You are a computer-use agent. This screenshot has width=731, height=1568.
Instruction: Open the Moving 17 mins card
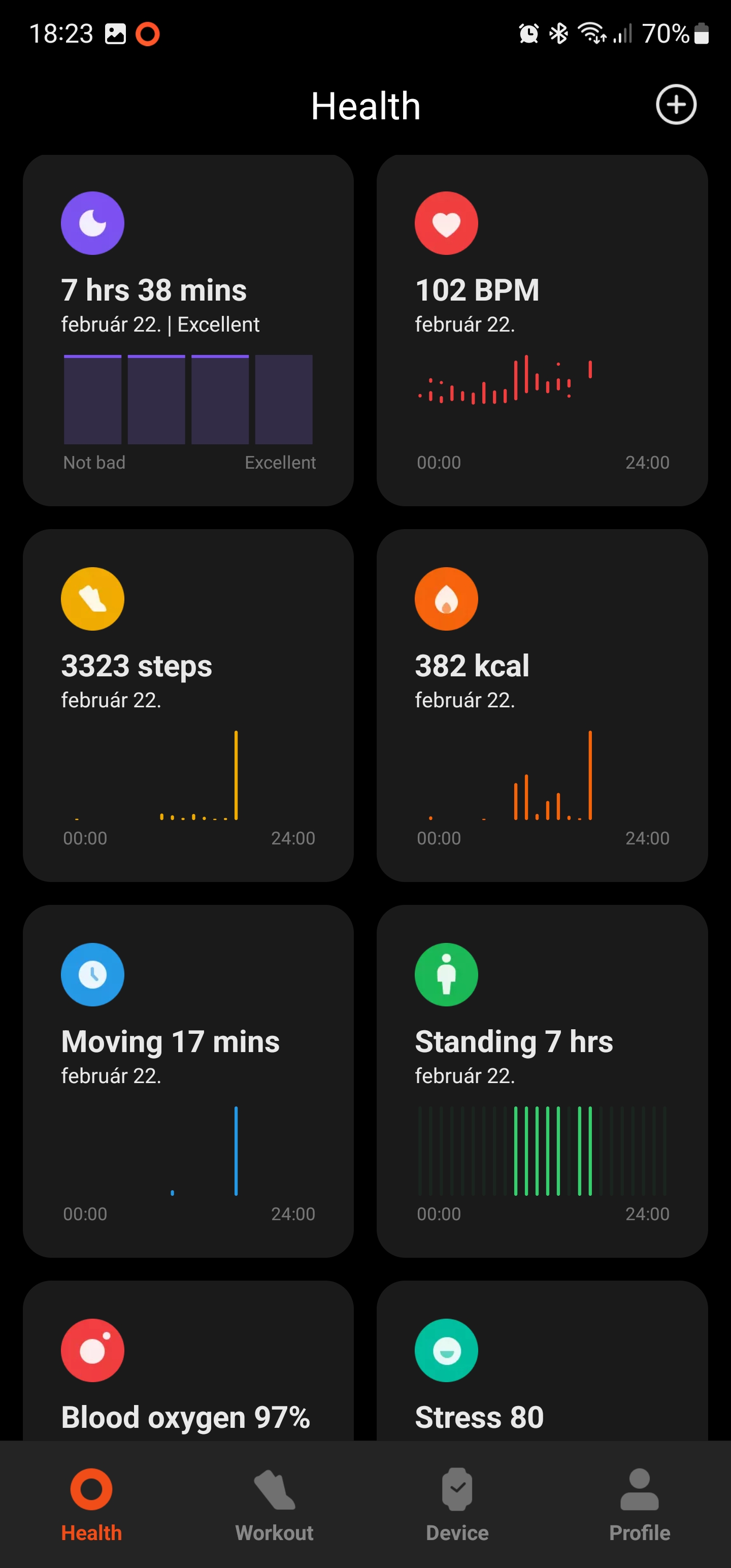coord(188,1081)
